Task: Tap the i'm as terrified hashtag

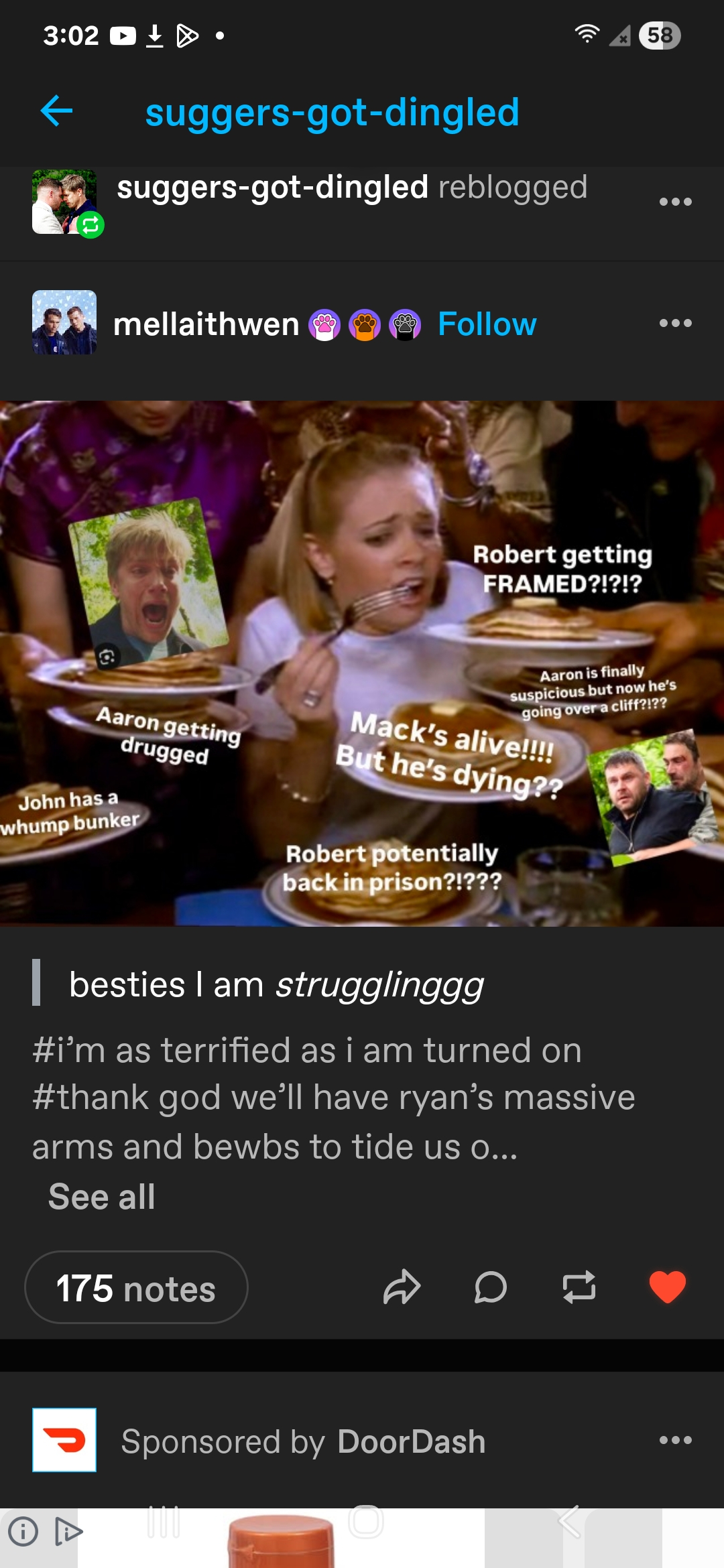Action: (307, 1050)
